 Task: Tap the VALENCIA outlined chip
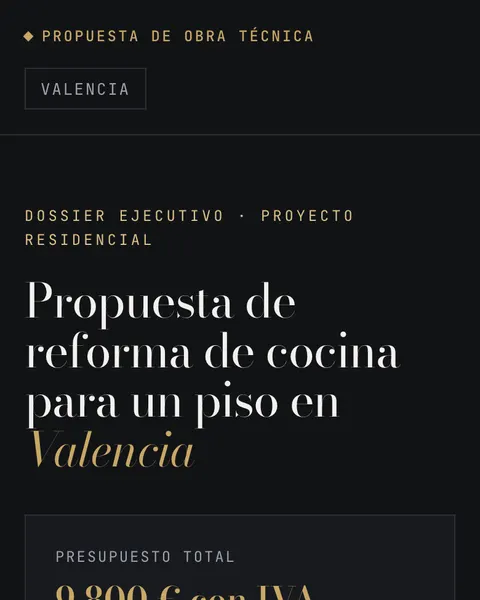tap(85, 89)
